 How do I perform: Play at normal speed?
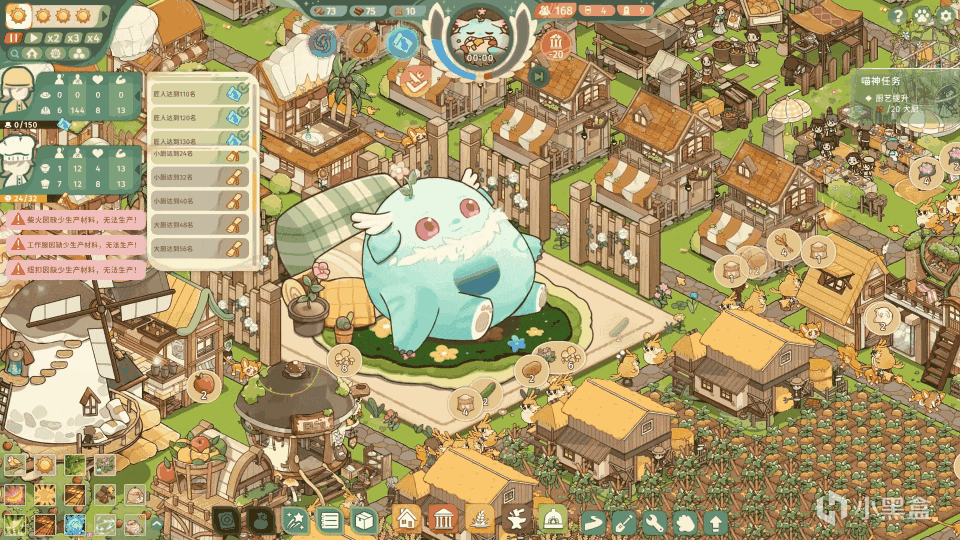32,37
